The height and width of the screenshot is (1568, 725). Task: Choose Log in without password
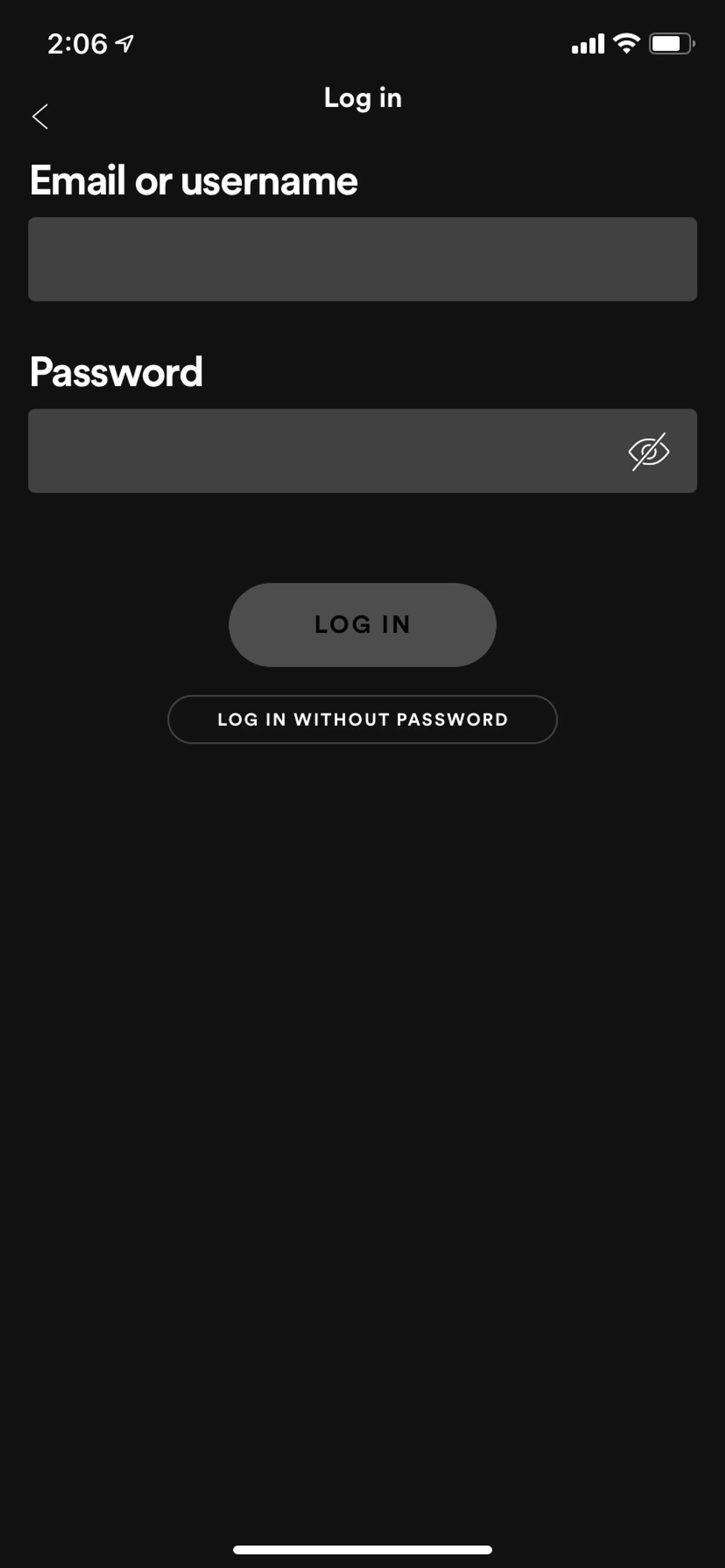362,719
